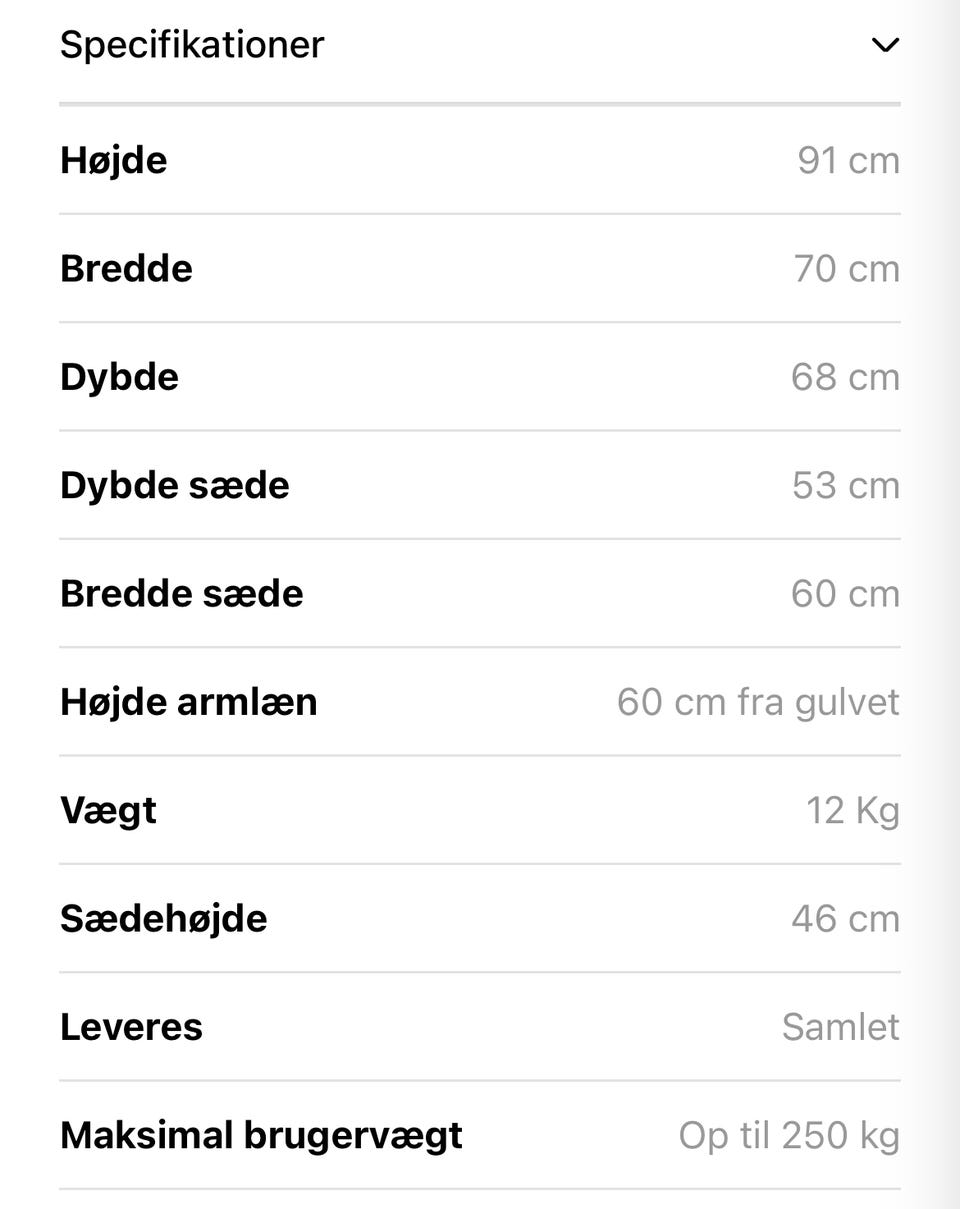Select the Vægt specification row
Screen dimensions: 960x1209
[108, 809]
